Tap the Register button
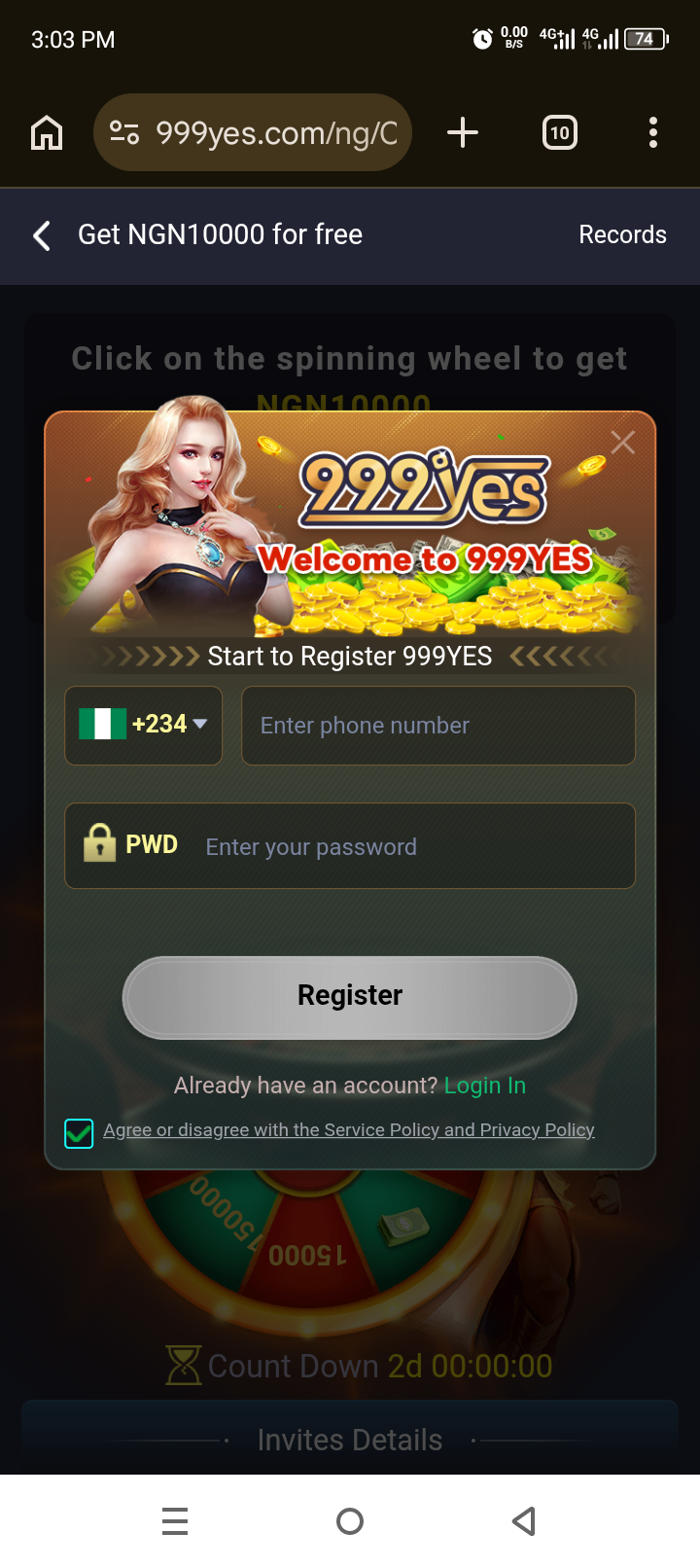The width and height of the screenshot is (700, 1568). [x=350, y=996]
